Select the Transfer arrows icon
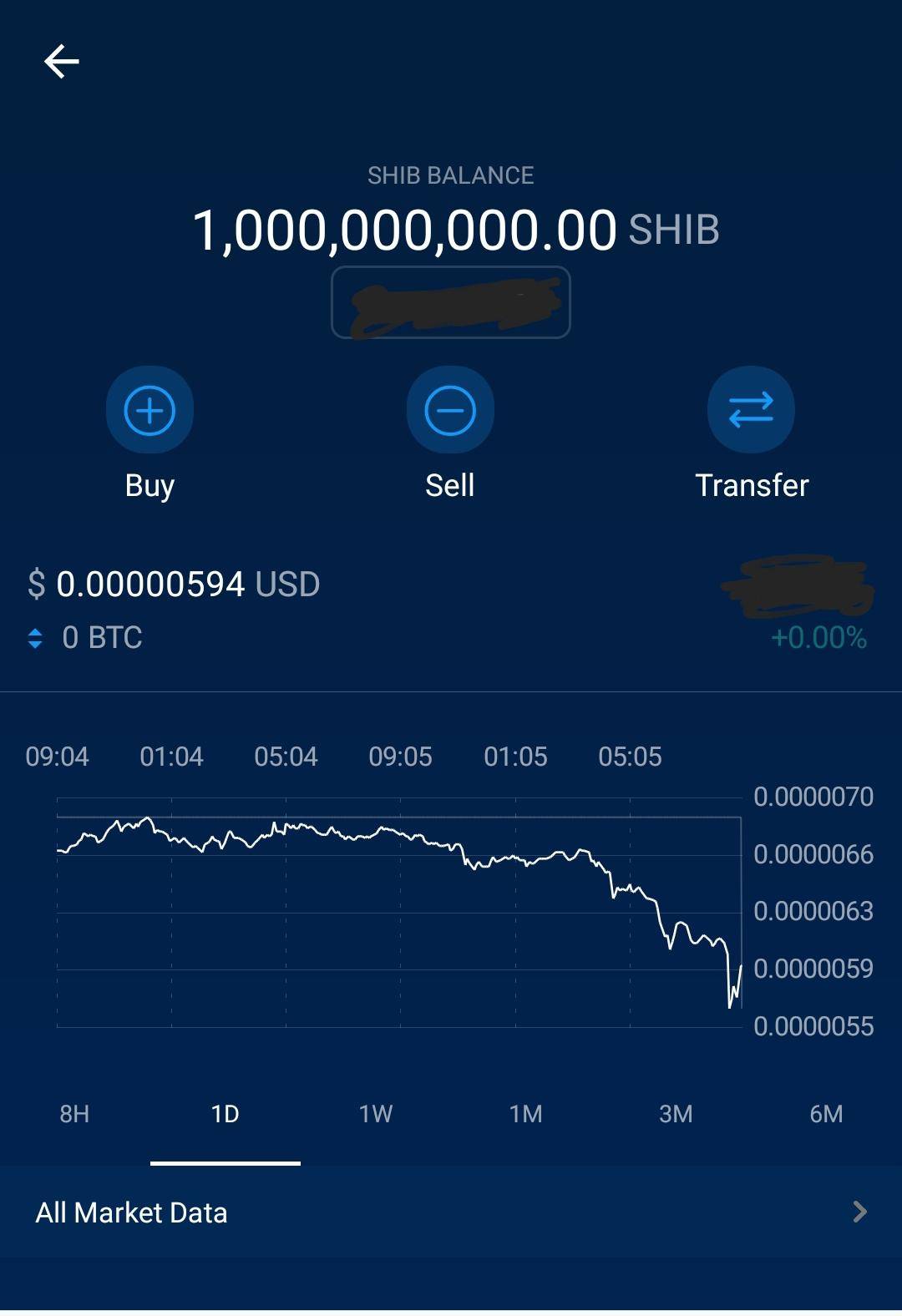This screenshot has height=1316, width=902. 751,409
